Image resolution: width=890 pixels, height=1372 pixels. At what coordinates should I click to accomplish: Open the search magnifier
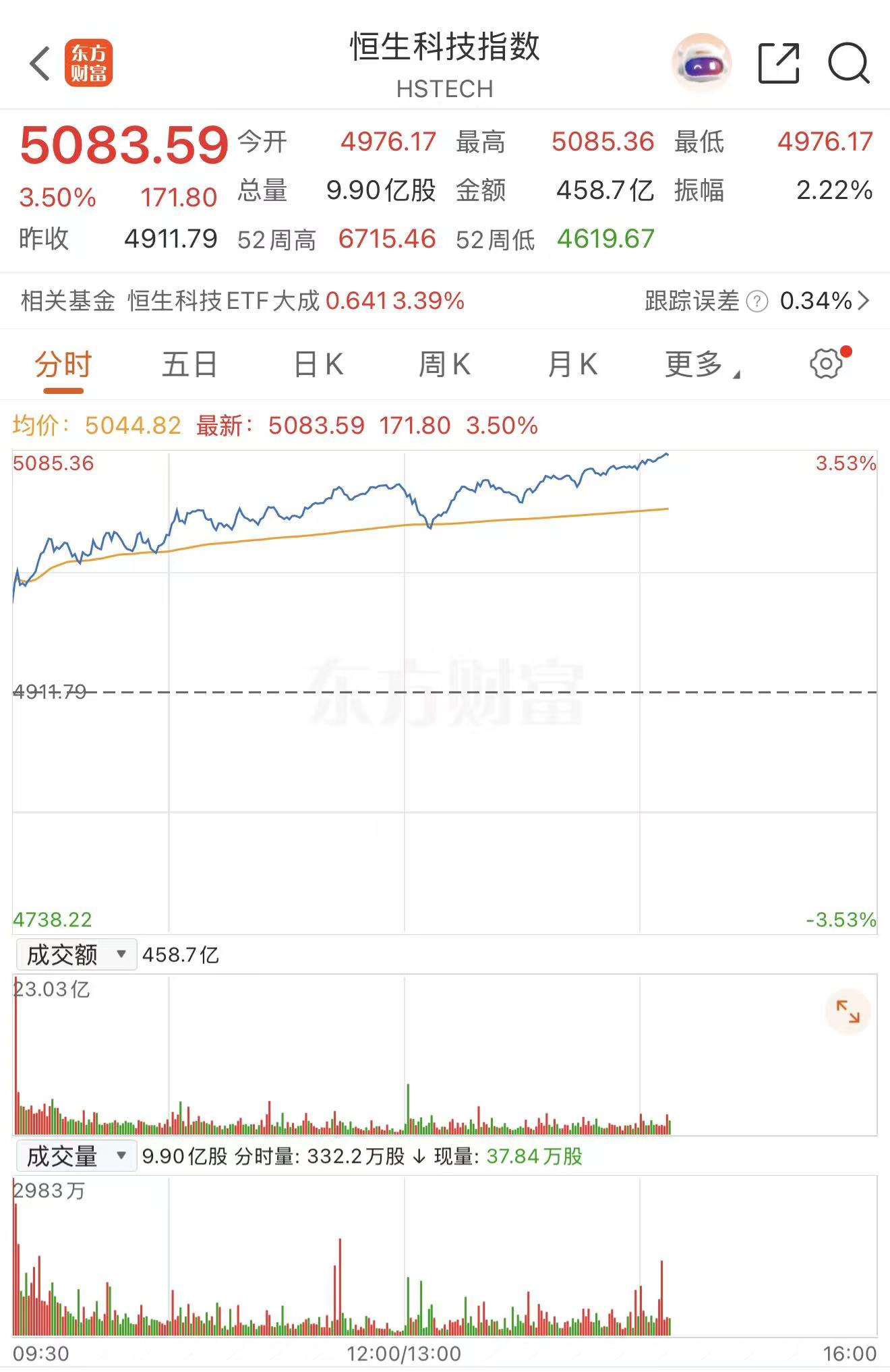(x=848, y=63)
